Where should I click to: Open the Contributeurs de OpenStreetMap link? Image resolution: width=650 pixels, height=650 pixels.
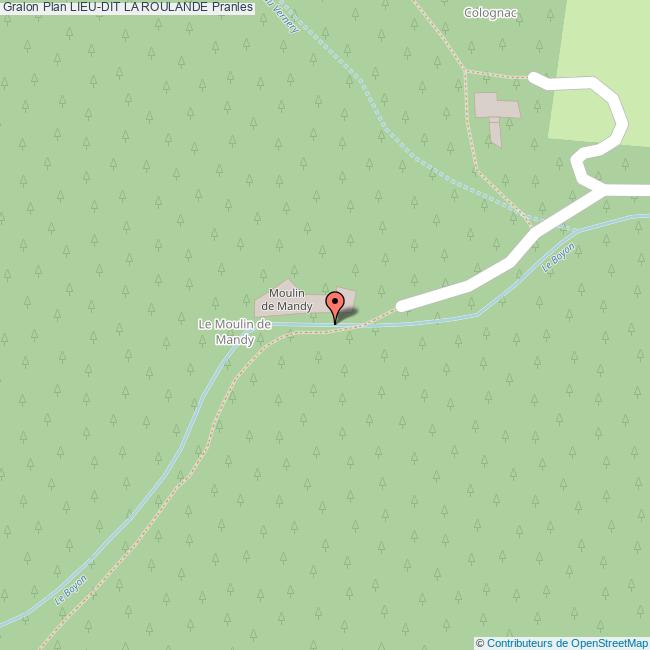point(567,643)
